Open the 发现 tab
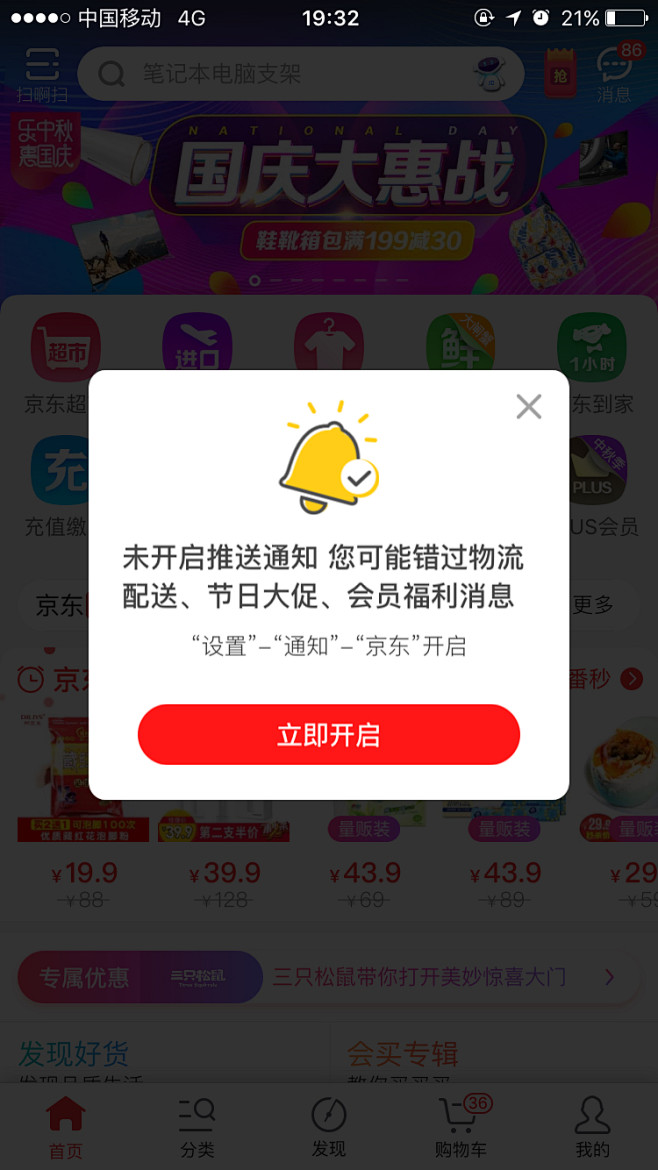This screenshot has width=658, height=1170. click(x=329, y=1126)
